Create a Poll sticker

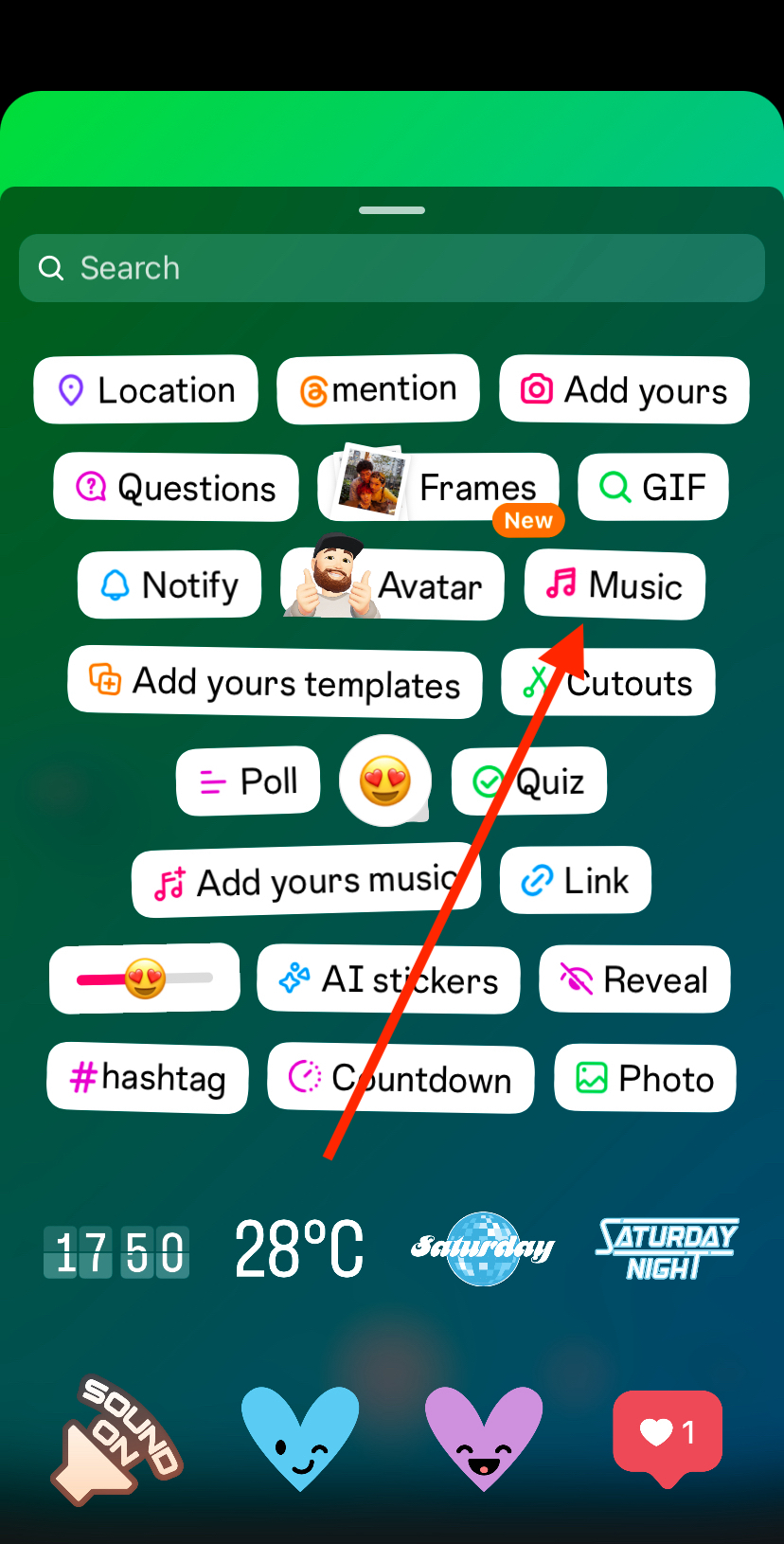pos(248,781)
